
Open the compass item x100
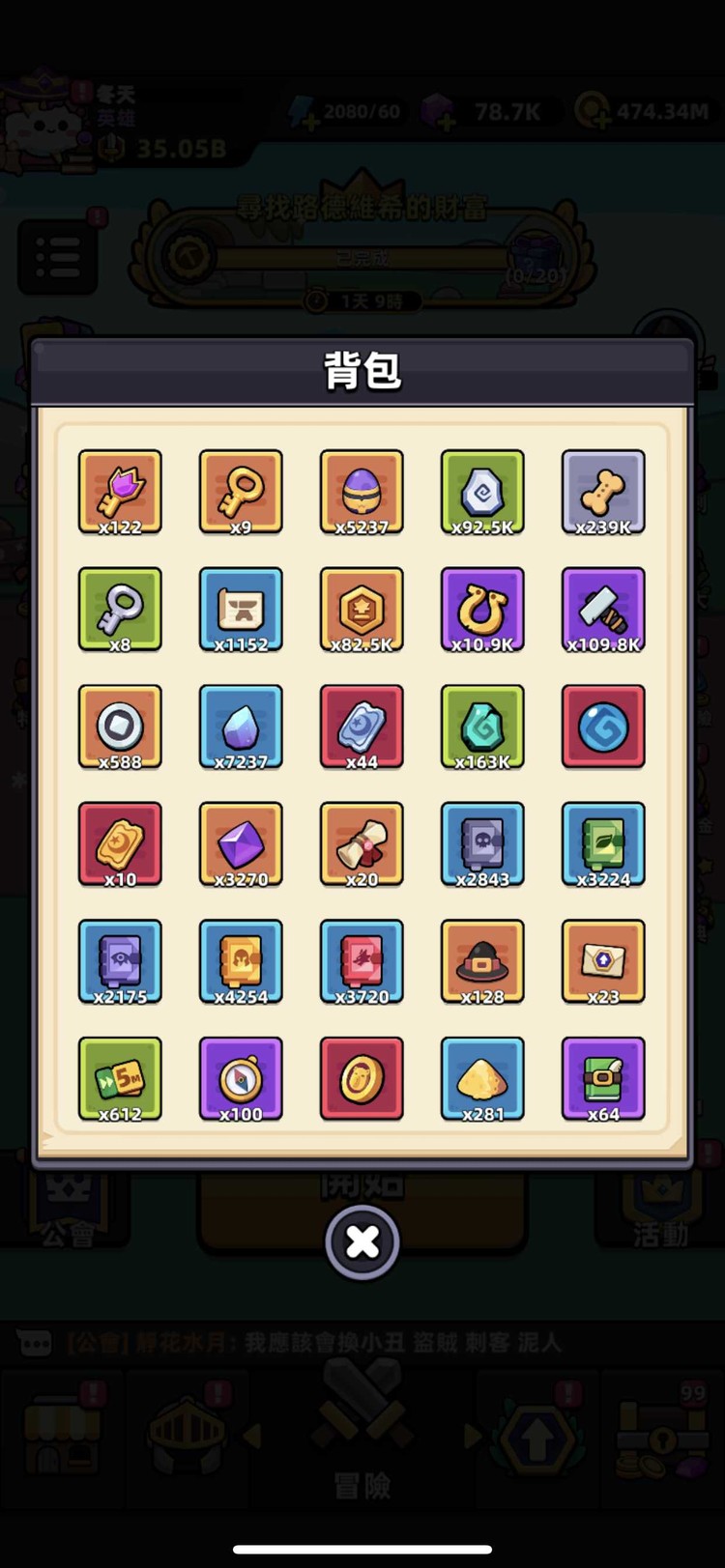[241, 1078]
